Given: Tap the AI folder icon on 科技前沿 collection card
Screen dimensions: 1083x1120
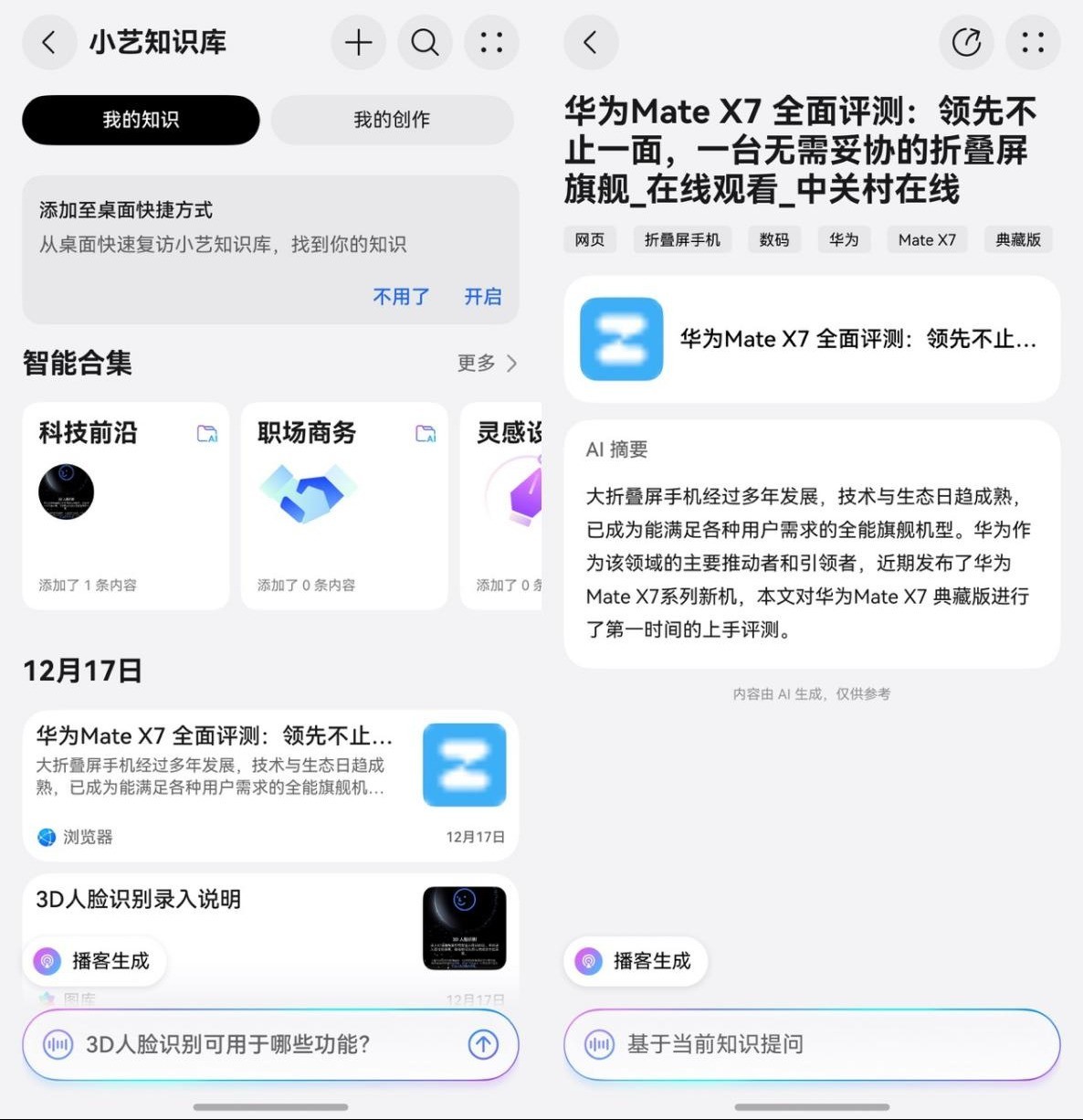Looking at the screenshot, I should click(208, 434).
